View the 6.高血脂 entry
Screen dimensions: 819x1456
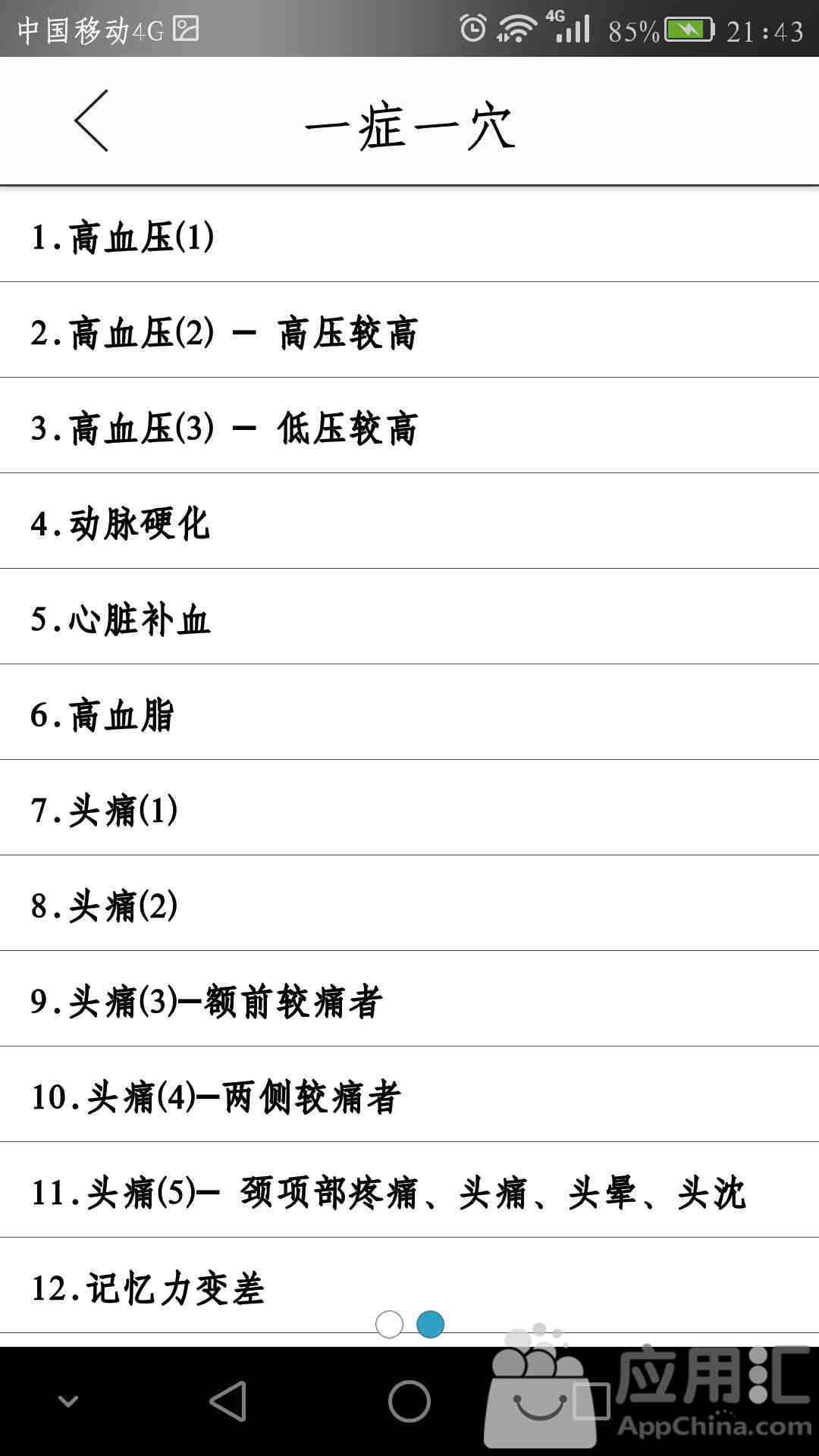(x=409, y=713)
